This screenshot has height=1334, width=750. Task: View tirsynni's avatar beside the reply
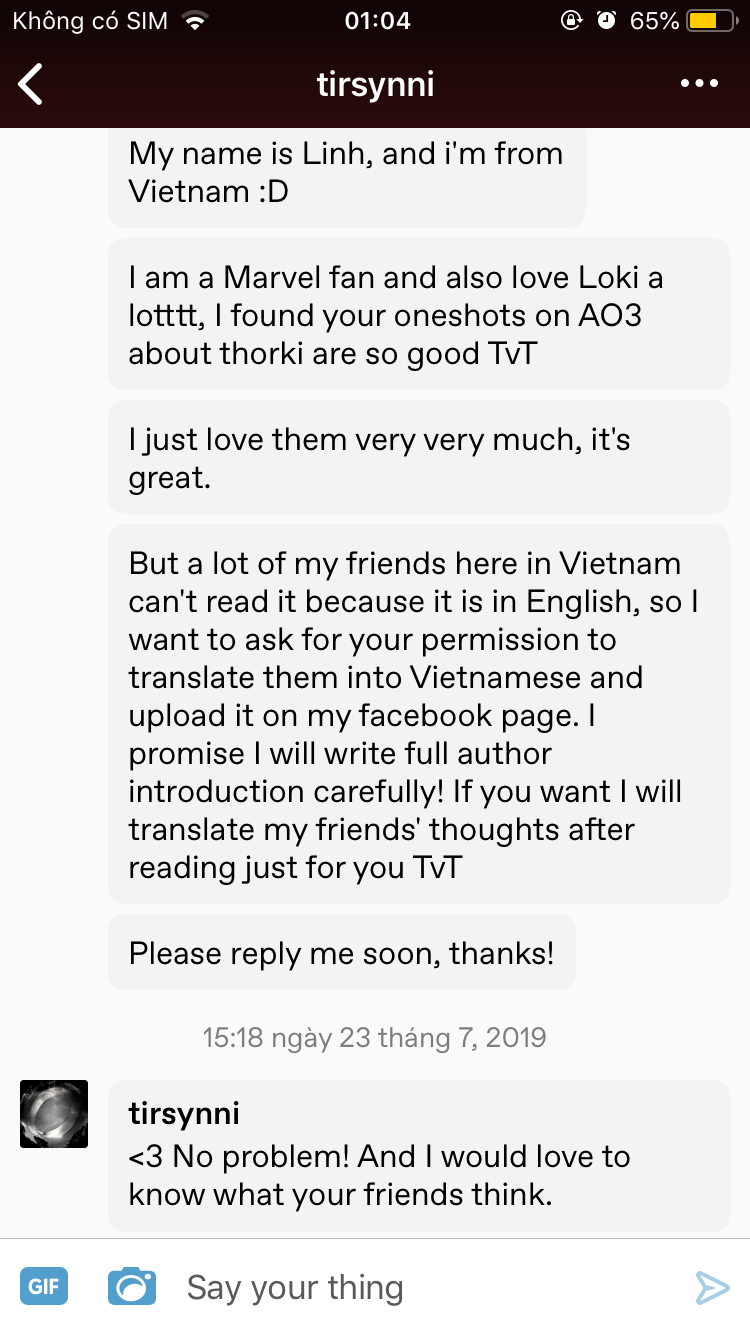(x=54, y=1114)
